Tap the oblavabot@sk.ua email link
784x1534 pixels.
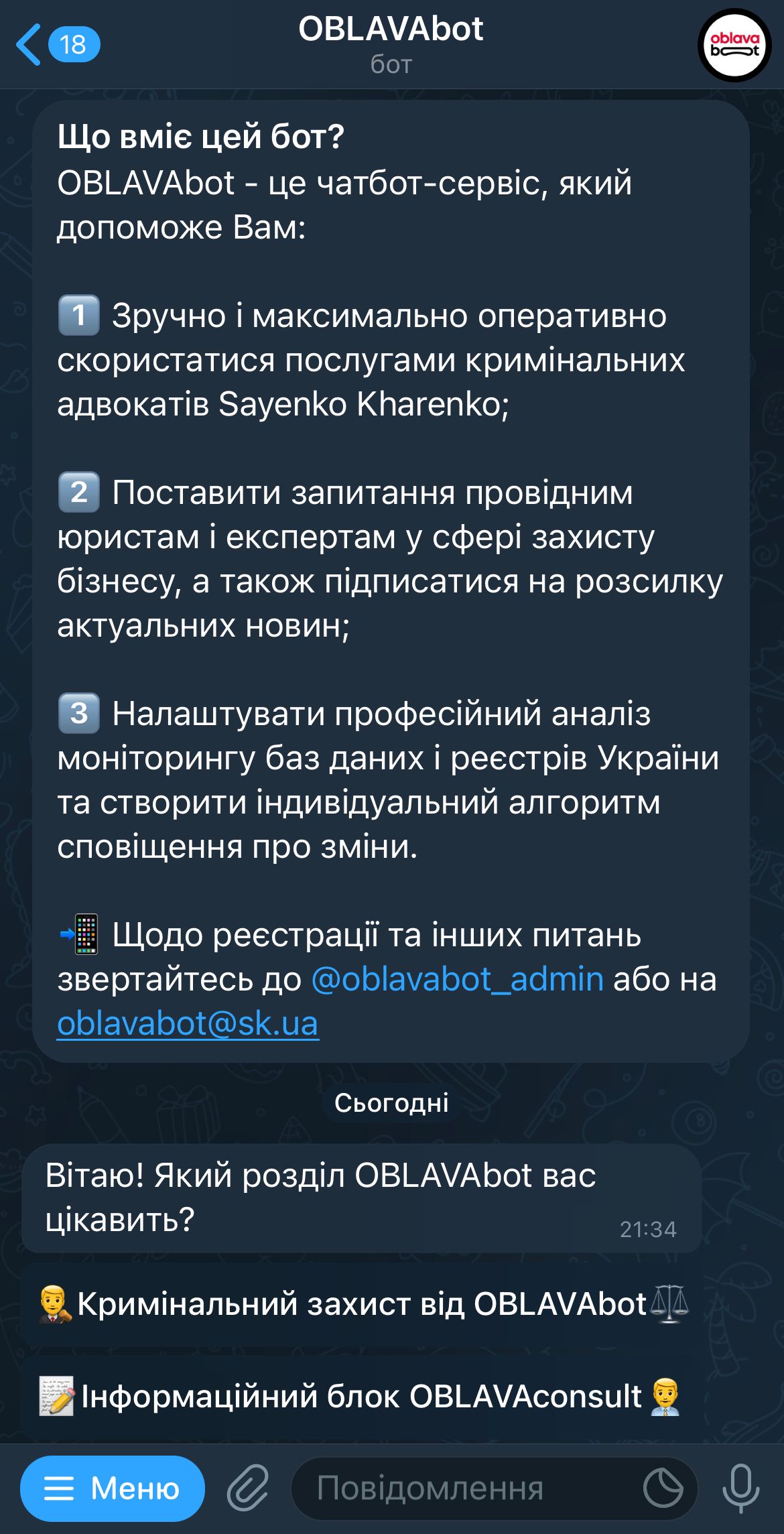[x=188, y=1023]
